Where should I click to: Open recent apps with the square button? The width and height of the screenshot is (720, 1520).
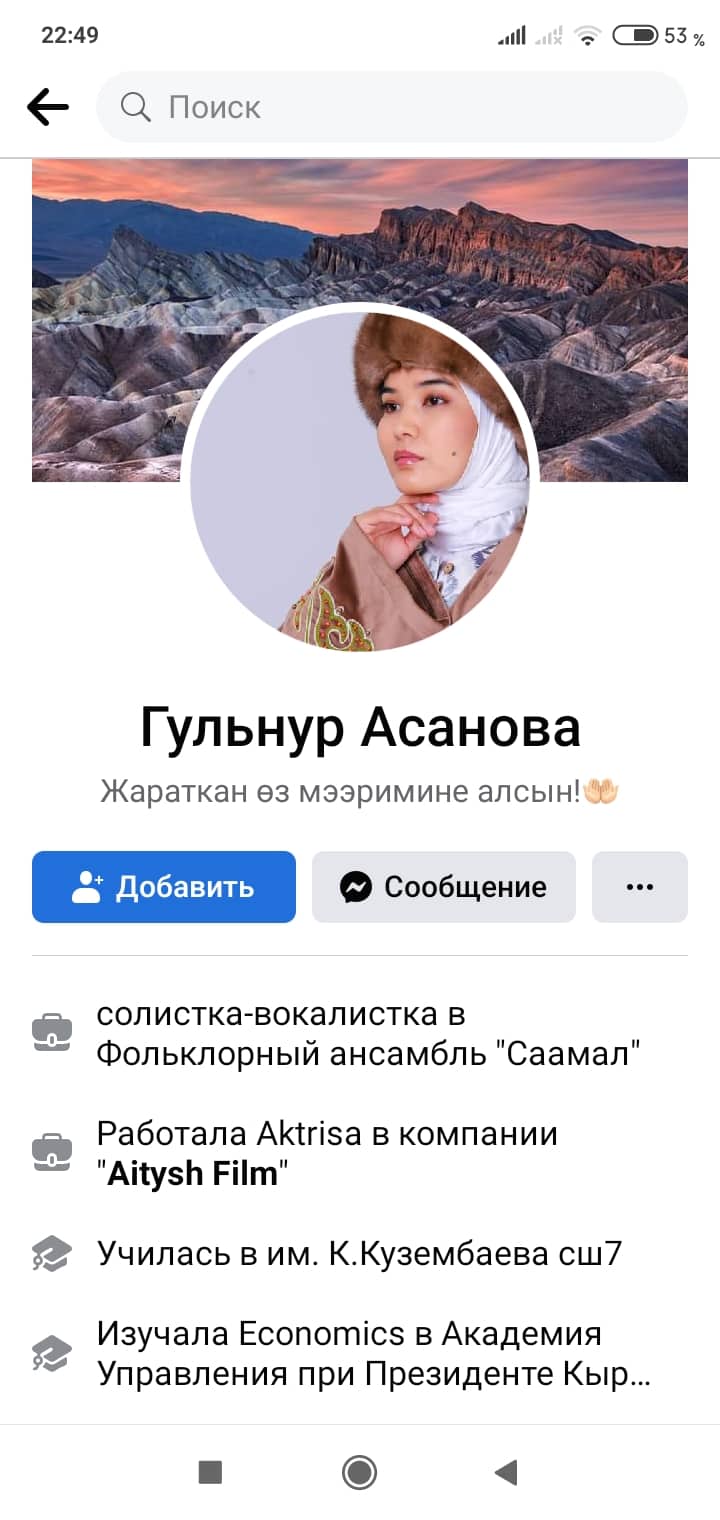(210, 1472)
